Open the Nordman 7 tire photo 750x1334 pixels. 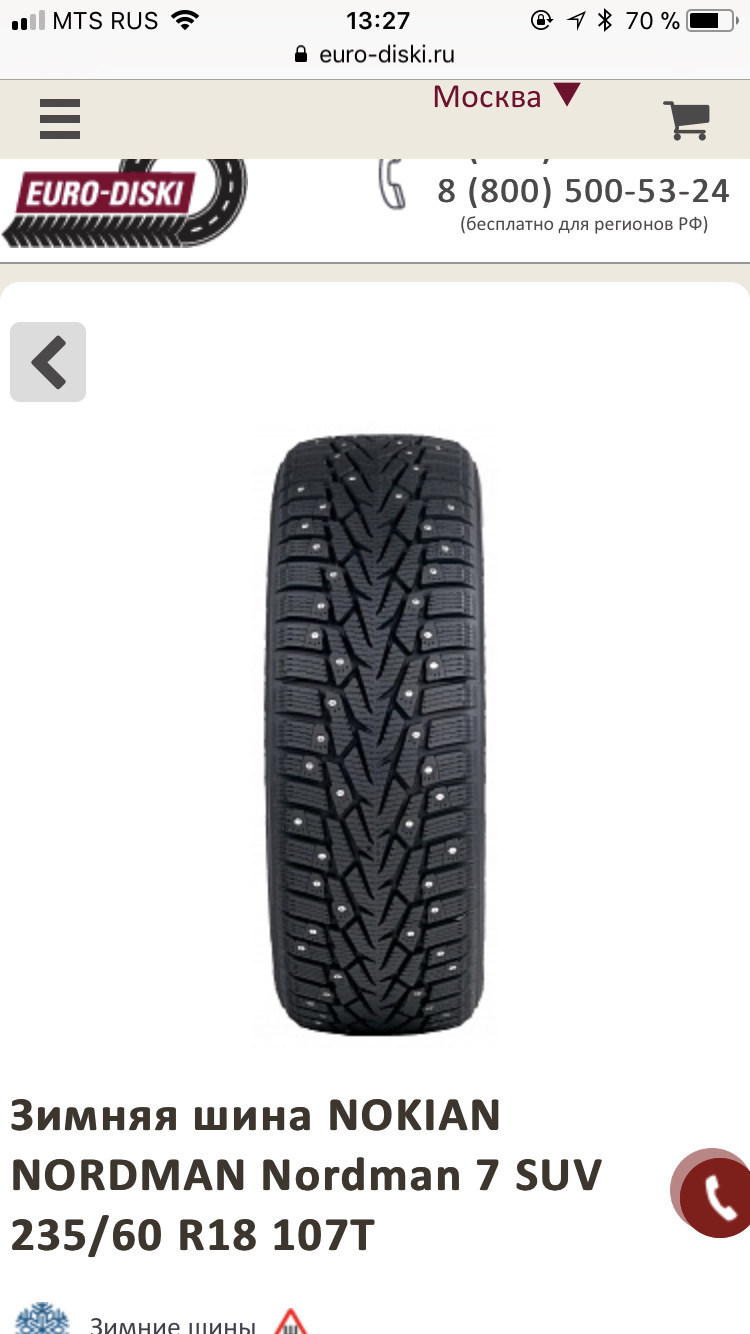[375, 735]
